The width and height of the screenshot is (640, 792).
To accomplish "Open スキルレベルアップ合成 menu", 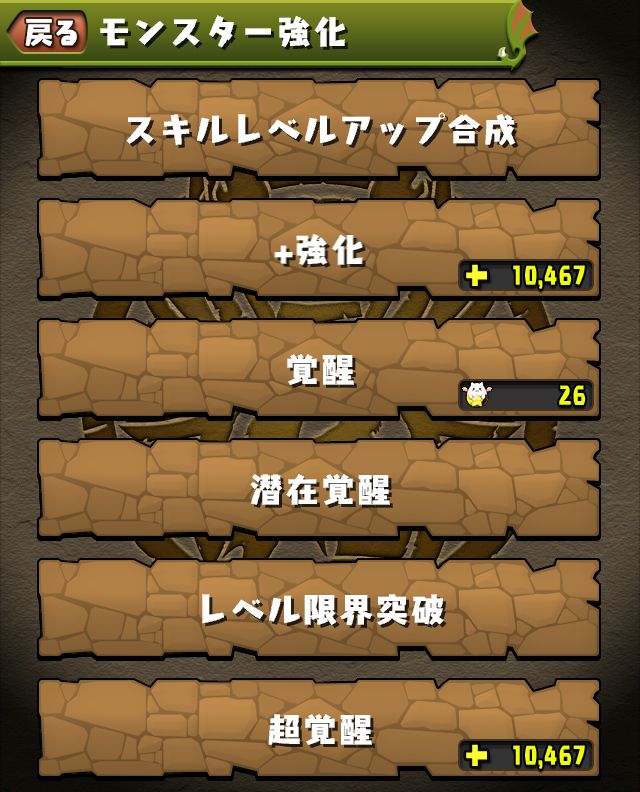I will tap(320, 130).
